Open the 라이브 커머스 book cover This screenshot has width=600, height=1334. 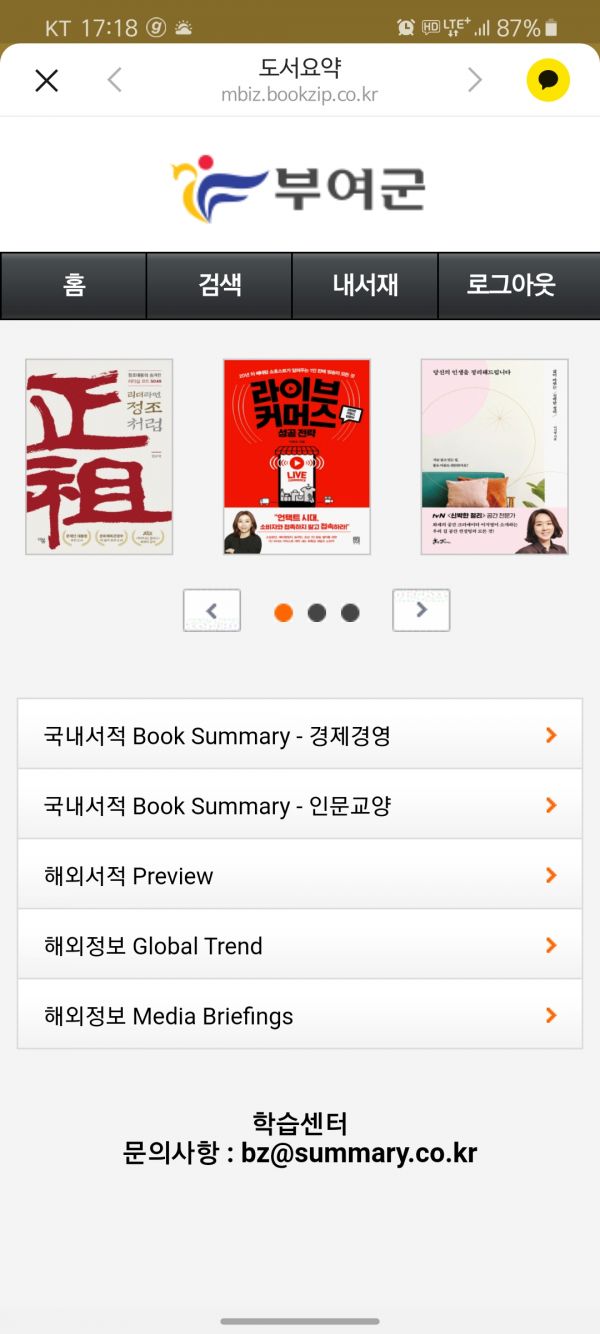(297, 456)
